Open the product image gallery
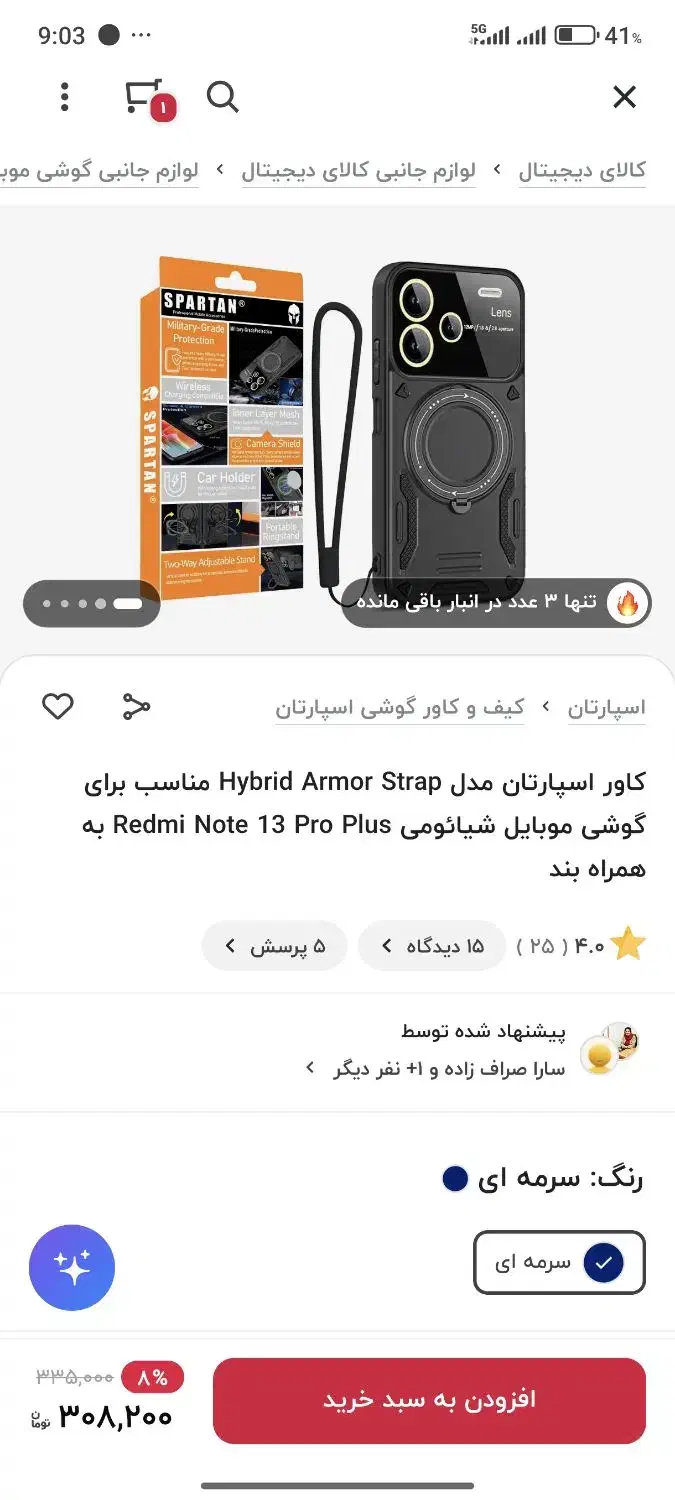This screenshot has height=1500, width=675. (337, 430)
